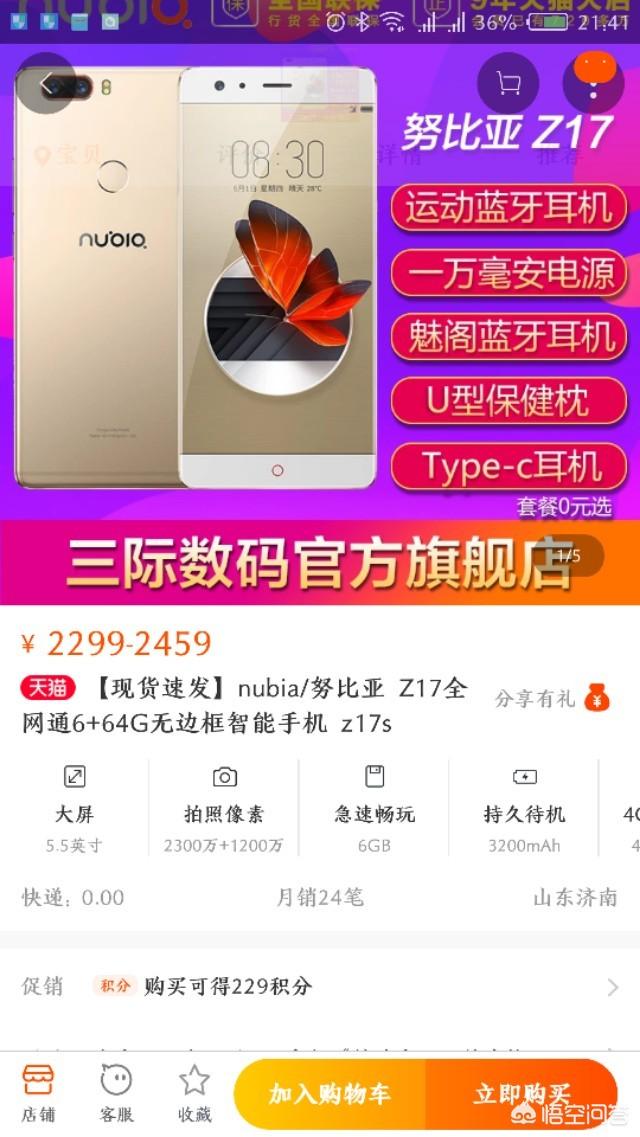Open the overflow menu with red badge
640x1137 pixels.
point(593,84)
